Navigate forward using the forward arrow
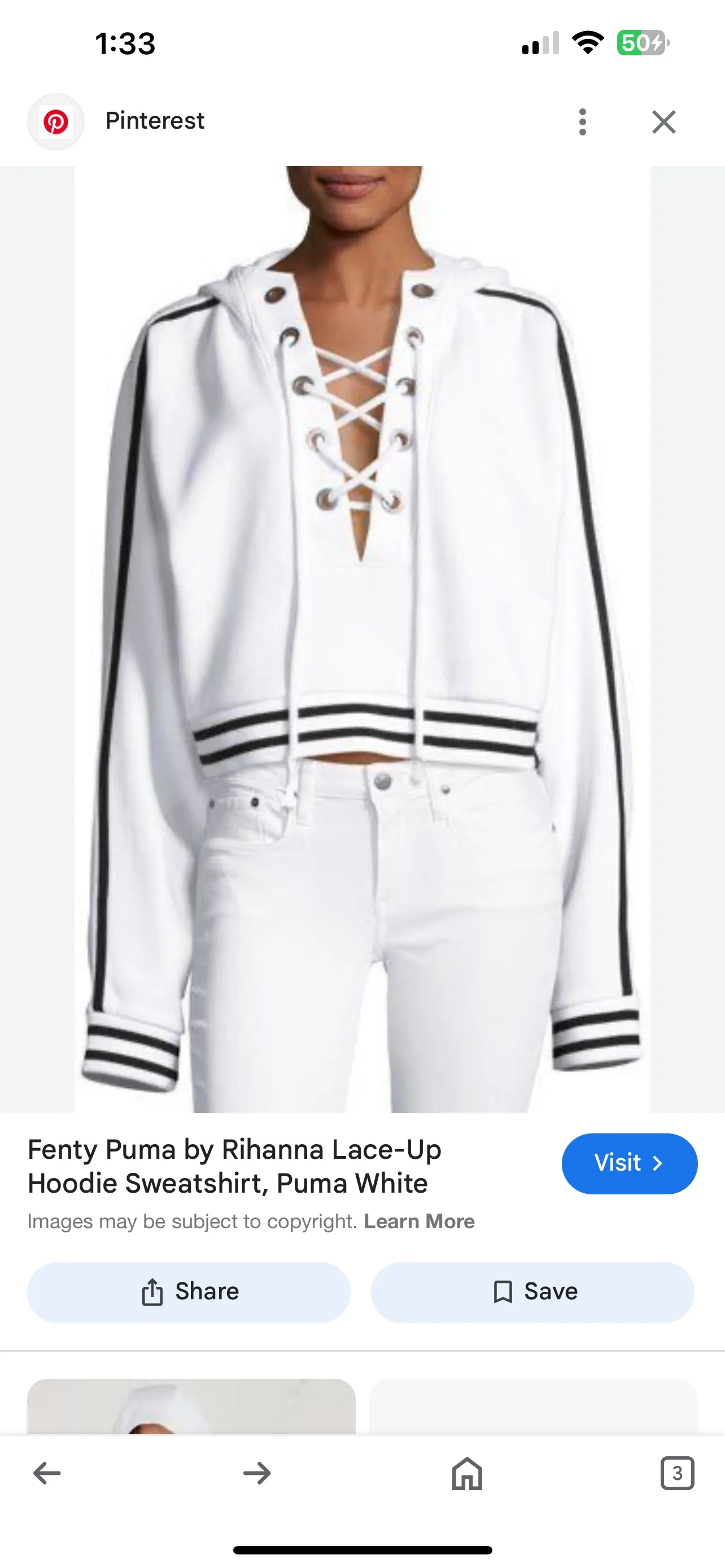 pos(256,1474)
